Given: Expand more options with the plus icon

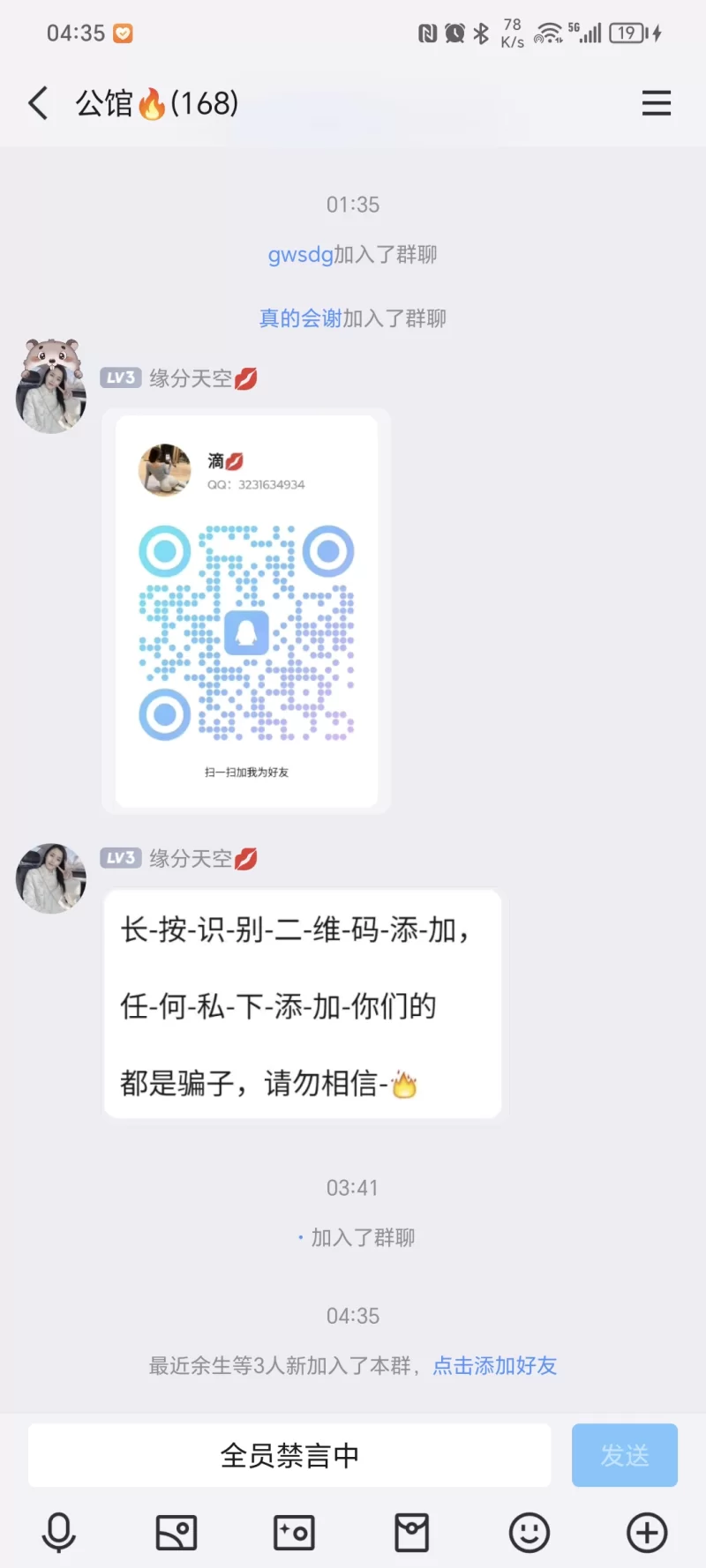Looking at the screenshot, I should point(647,1533).
